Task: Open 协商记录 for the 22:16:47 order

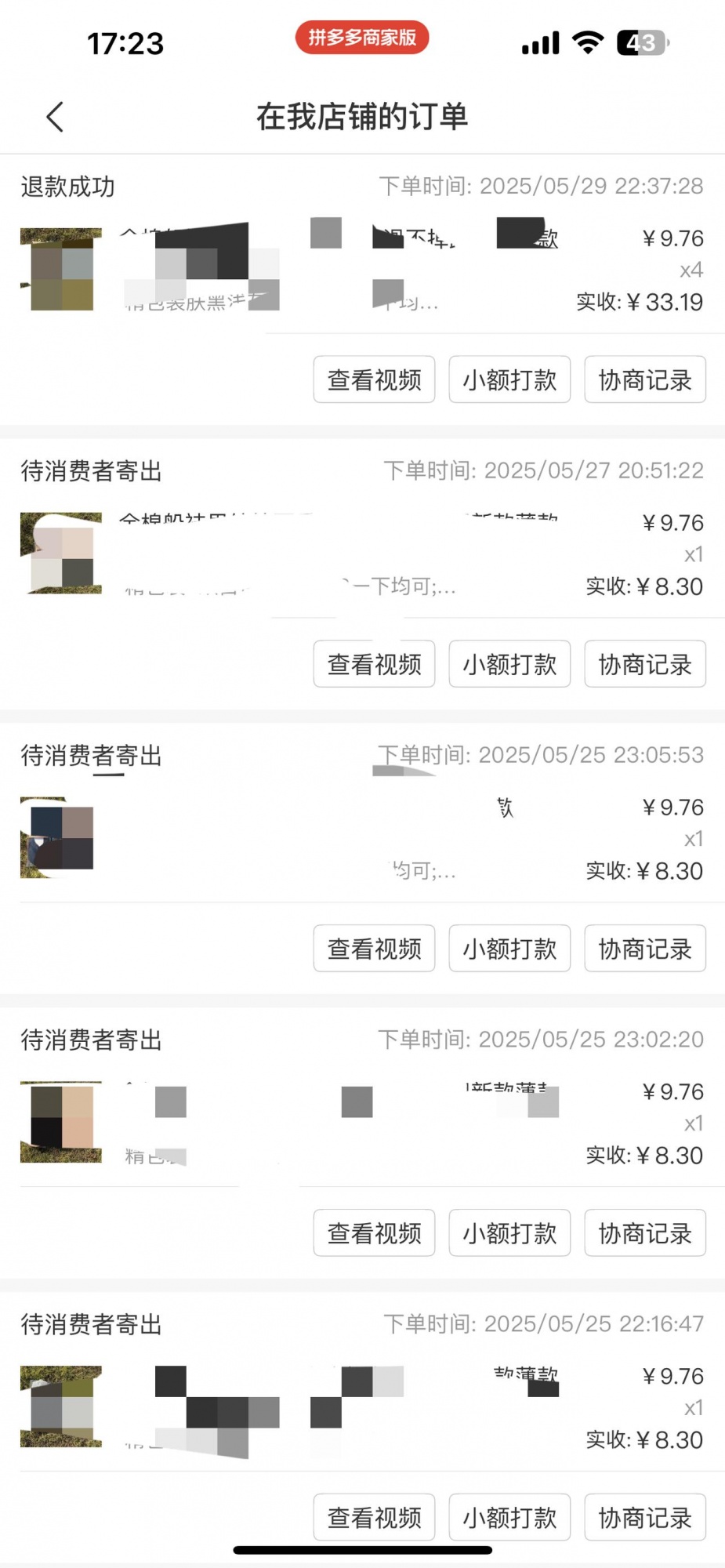Action: click(x=644, y=1519)
